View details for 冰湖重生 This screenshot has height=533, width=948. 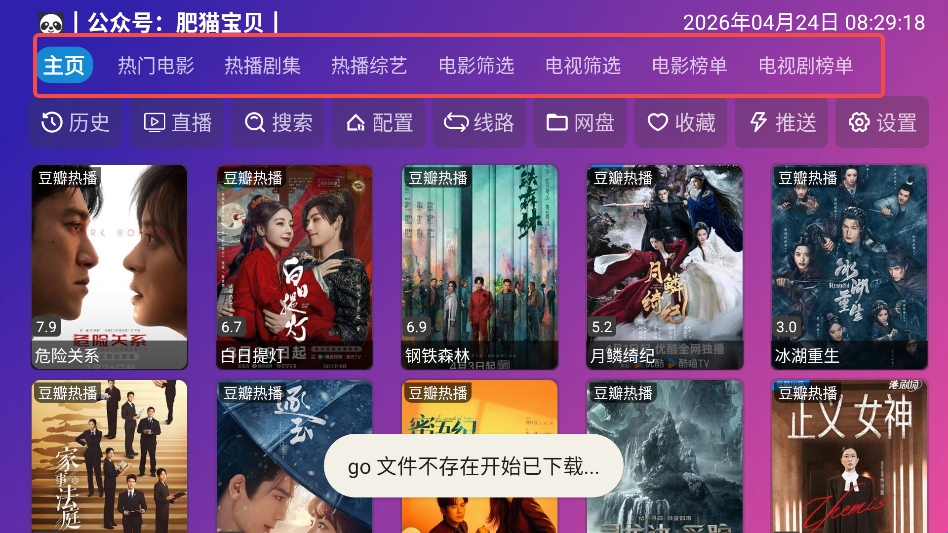[x=849, y=267]
